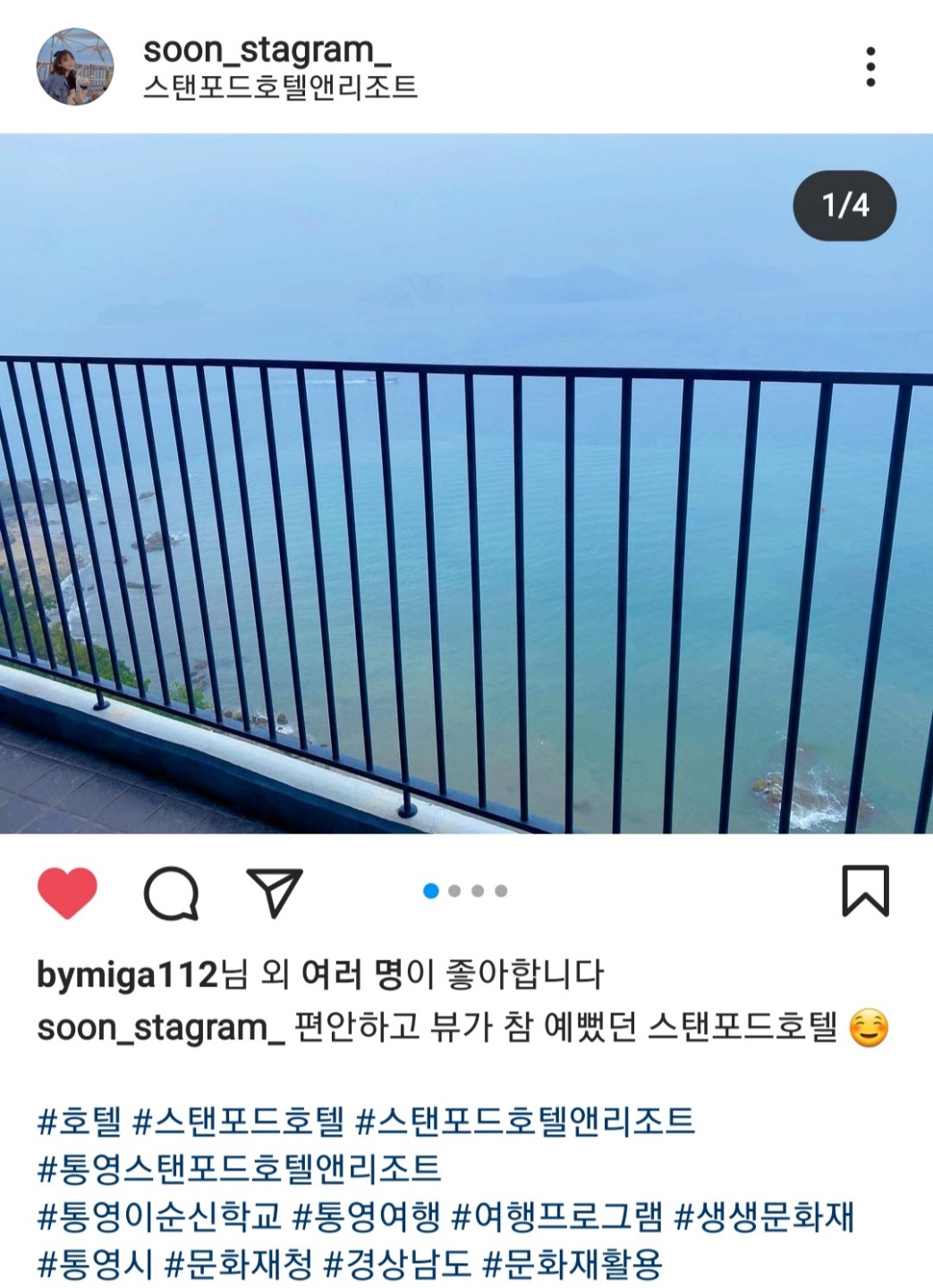Save the post with bookmark icon

865,891
